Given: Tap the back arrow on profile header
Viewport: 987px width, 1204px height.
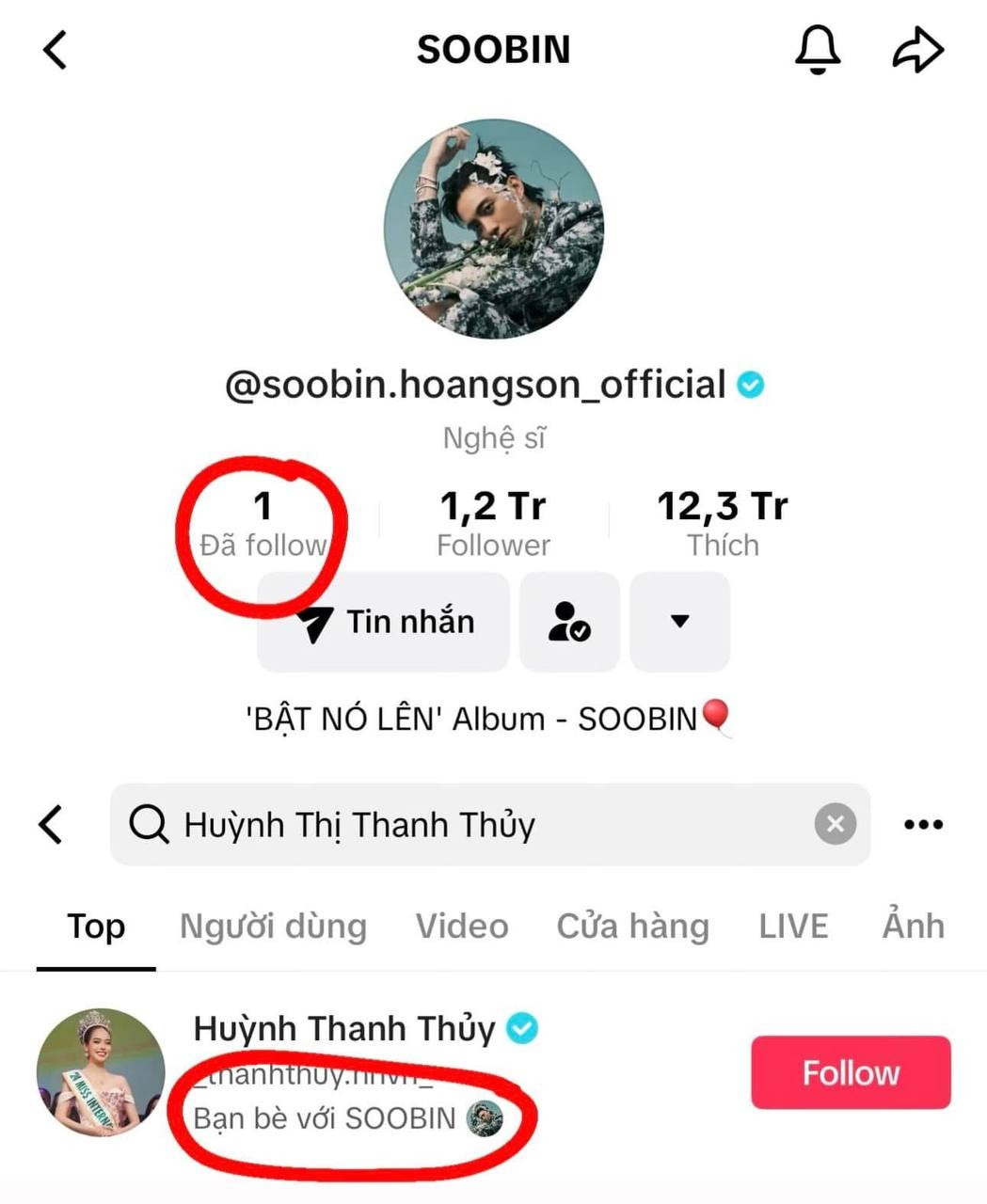Looking at the screenshot, I should [x=55, y=51].
